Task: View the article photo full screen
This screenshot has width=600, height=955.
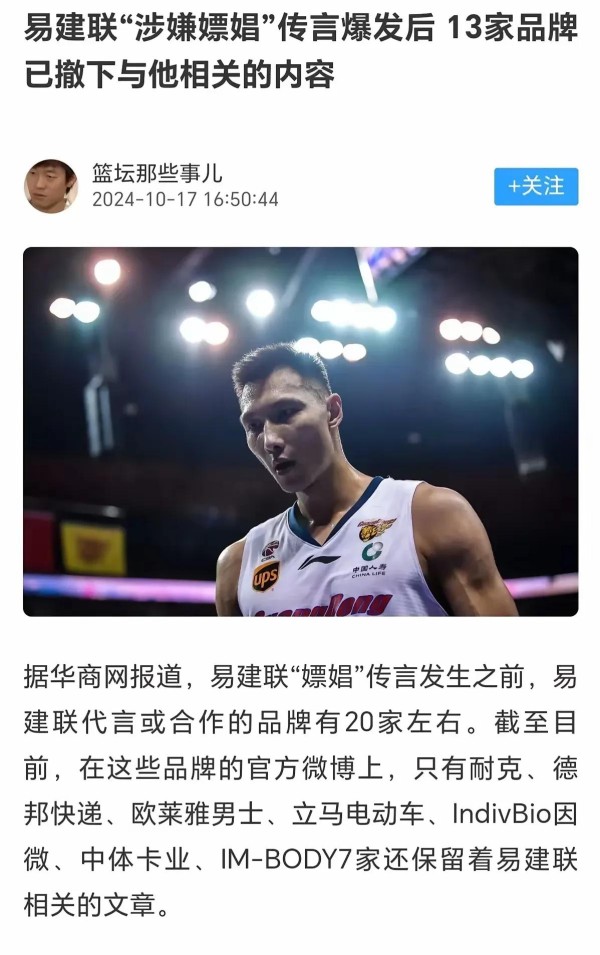Action: 300,431
